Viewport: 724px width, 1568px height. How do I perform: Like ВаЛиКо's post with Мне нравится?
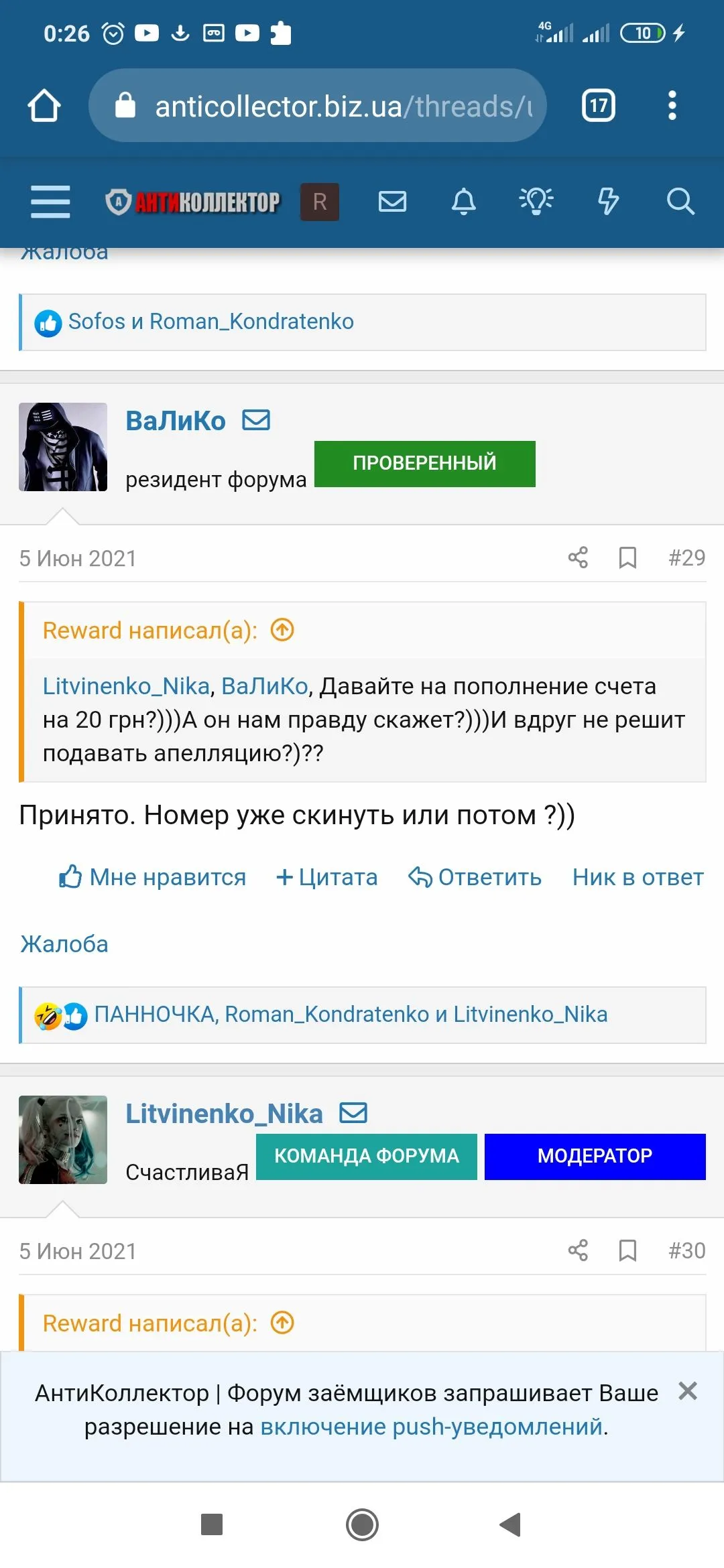[x=153, y=877]
